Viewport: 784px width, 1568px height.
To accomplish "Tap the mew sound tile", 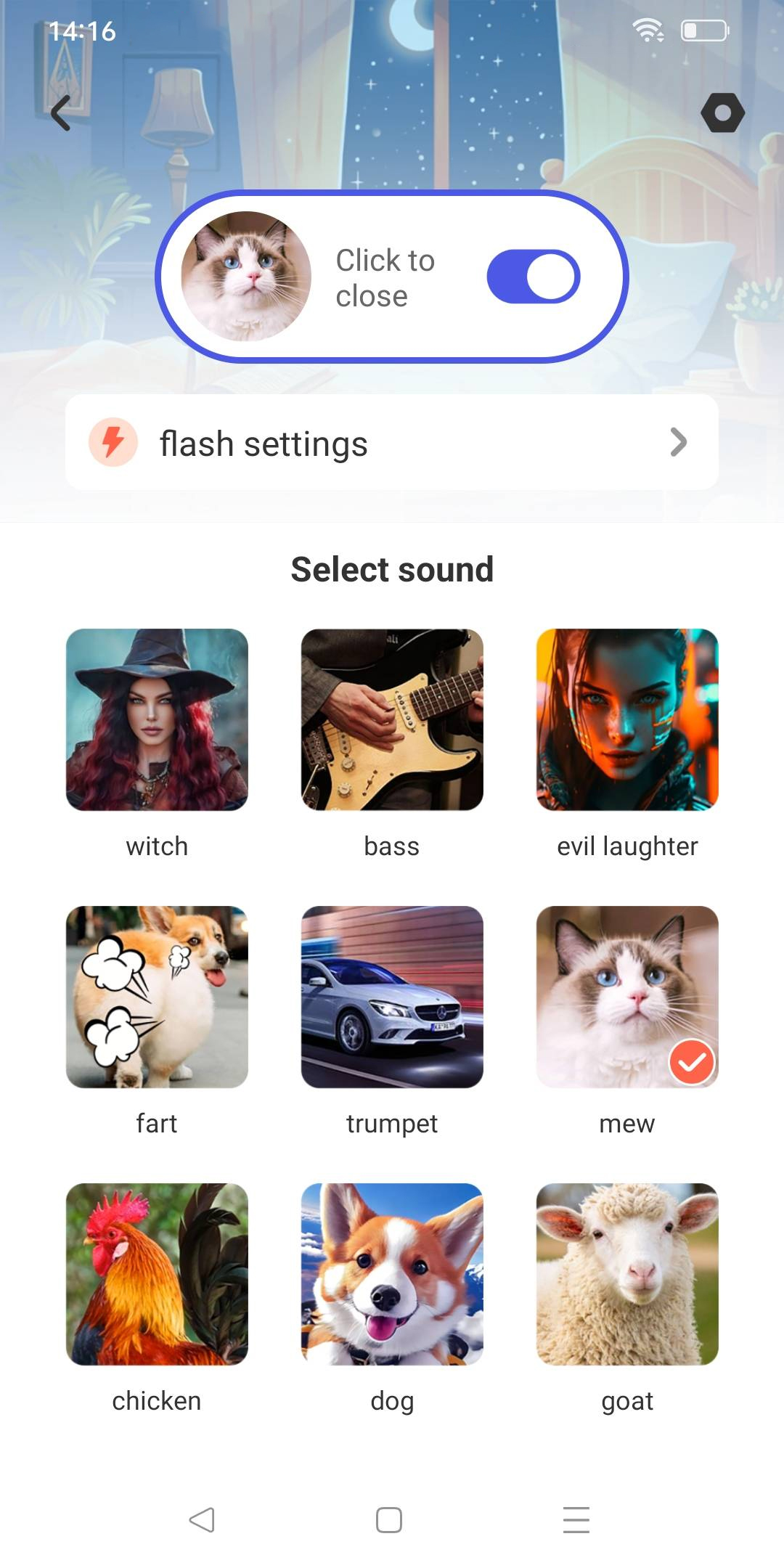I will (627, 997).
